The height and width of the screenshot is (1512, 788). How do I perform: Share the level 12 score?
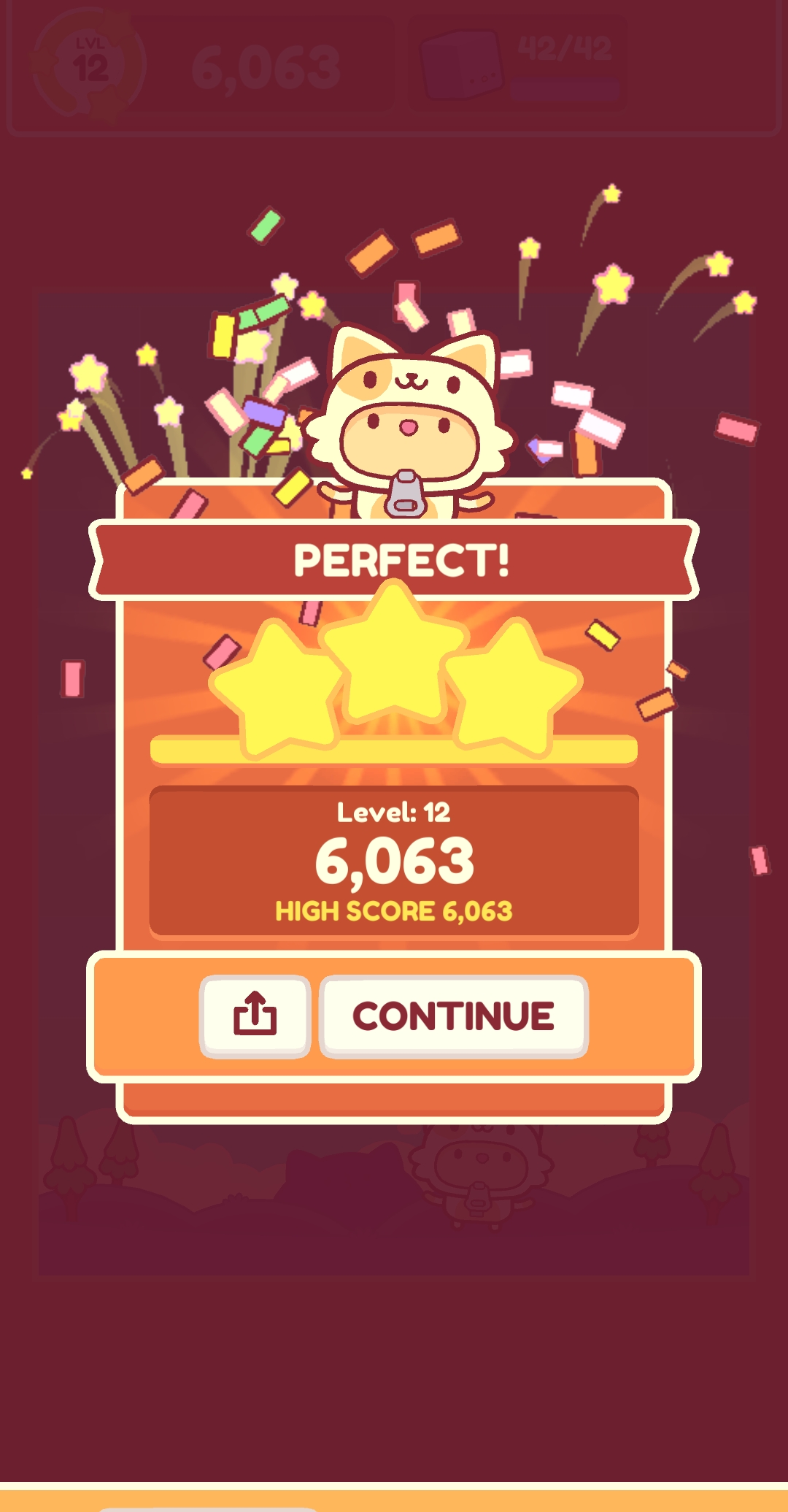(255, 1015)
